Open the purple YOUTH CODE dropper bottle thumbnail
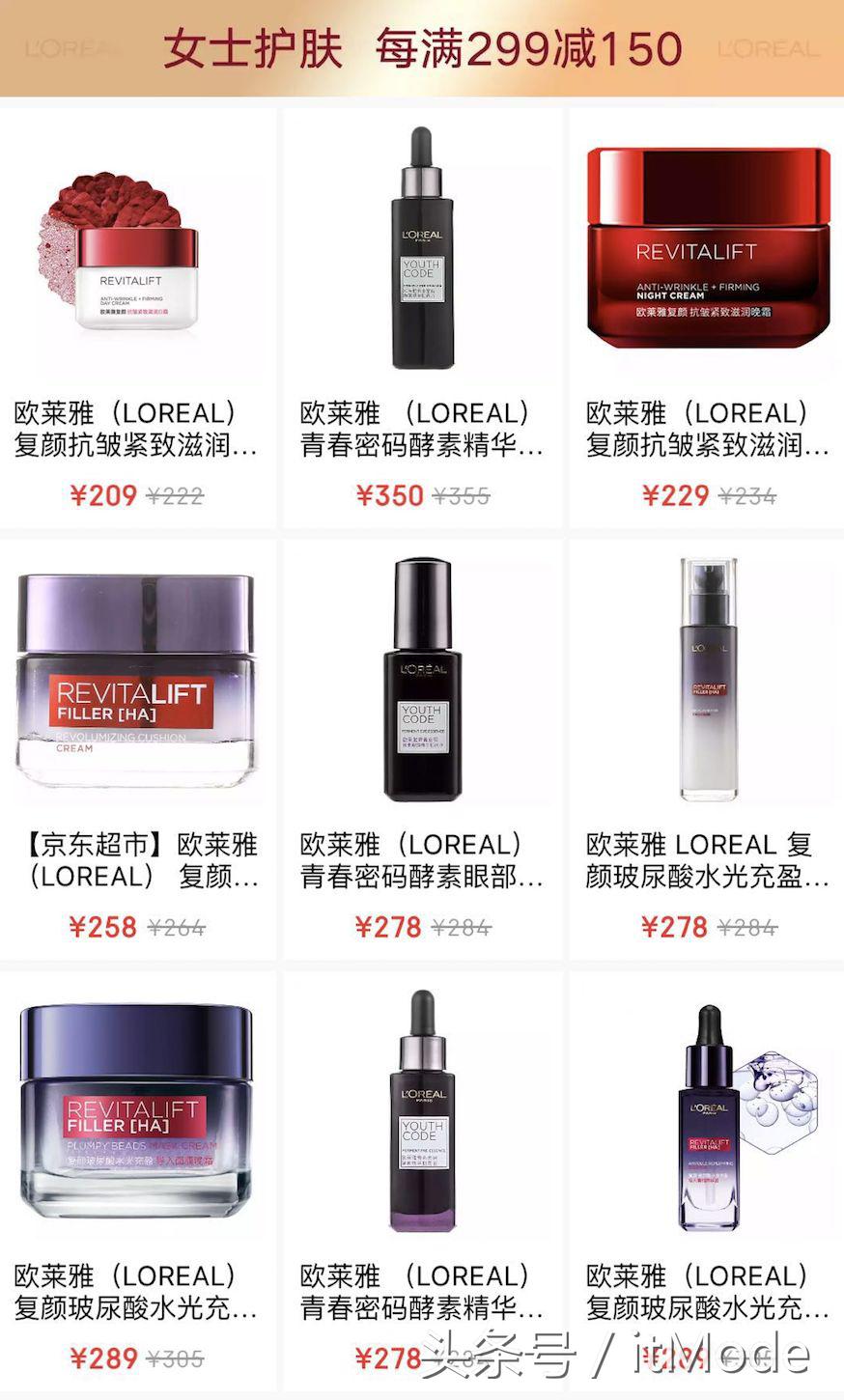This screenshot has width=844, height=1400. tap(422, 1110)
